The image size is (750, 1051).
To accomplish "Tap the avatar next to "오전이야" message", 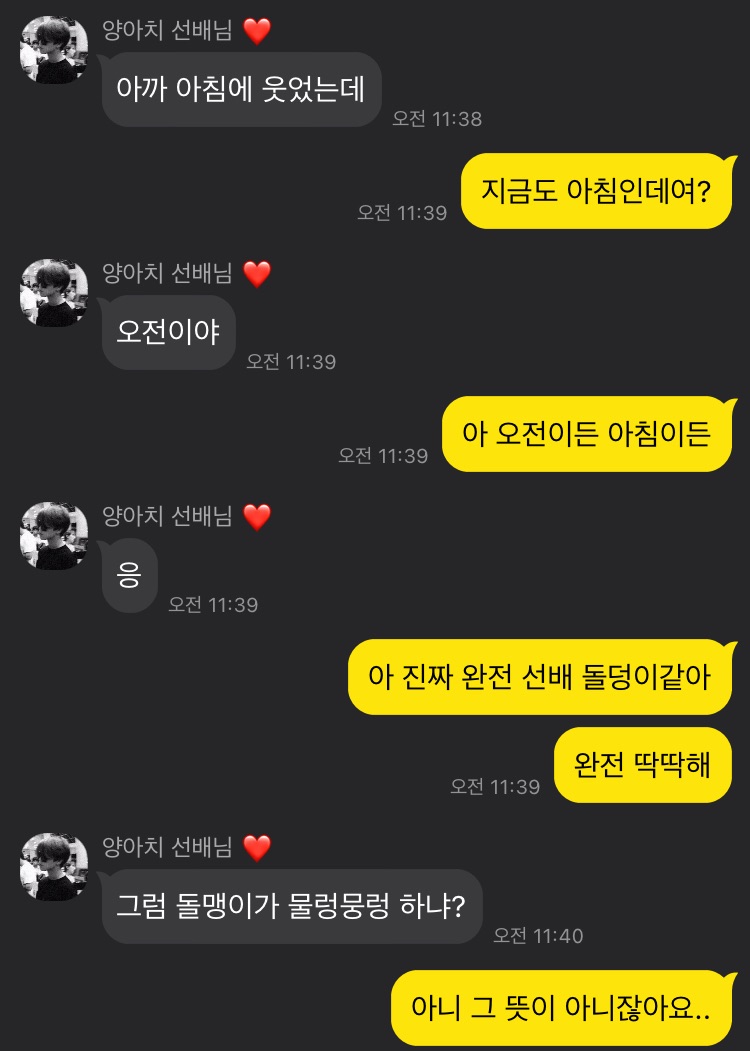I will 54,293.
